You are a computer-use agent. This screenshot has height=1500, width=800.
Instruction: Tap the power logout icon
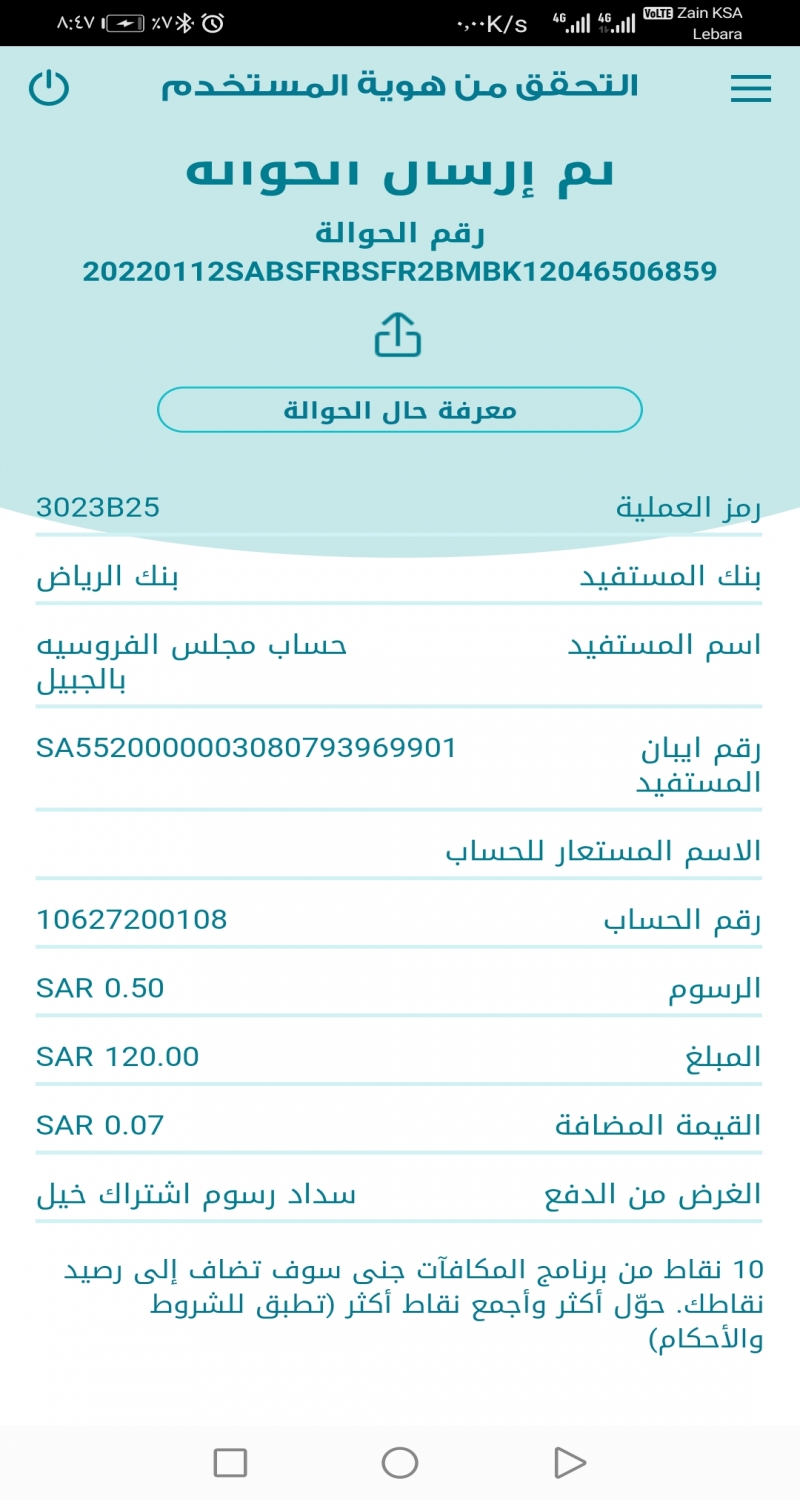48,88
